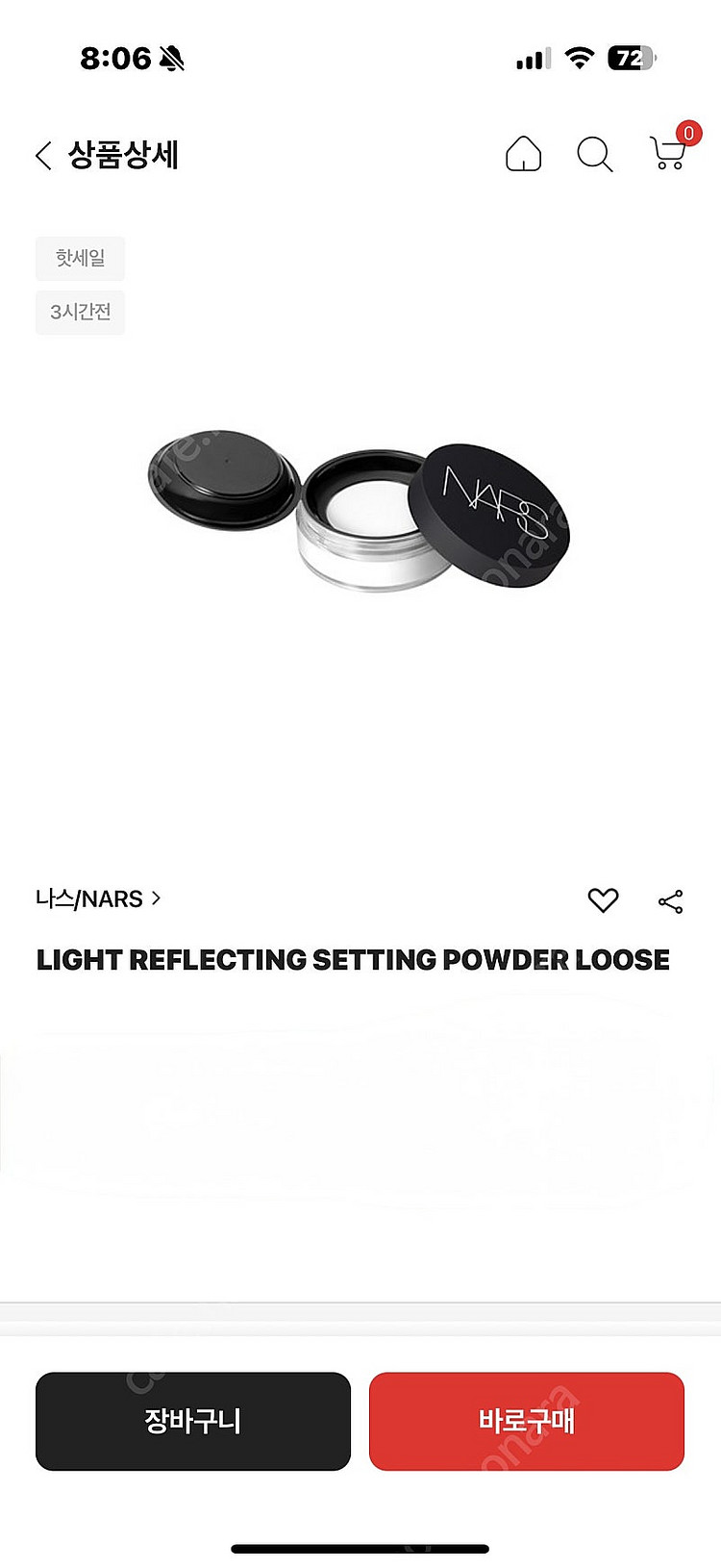Buy now with the 바로구매 button
This screenshot has width=721, height=1568.
point(526,1421)
